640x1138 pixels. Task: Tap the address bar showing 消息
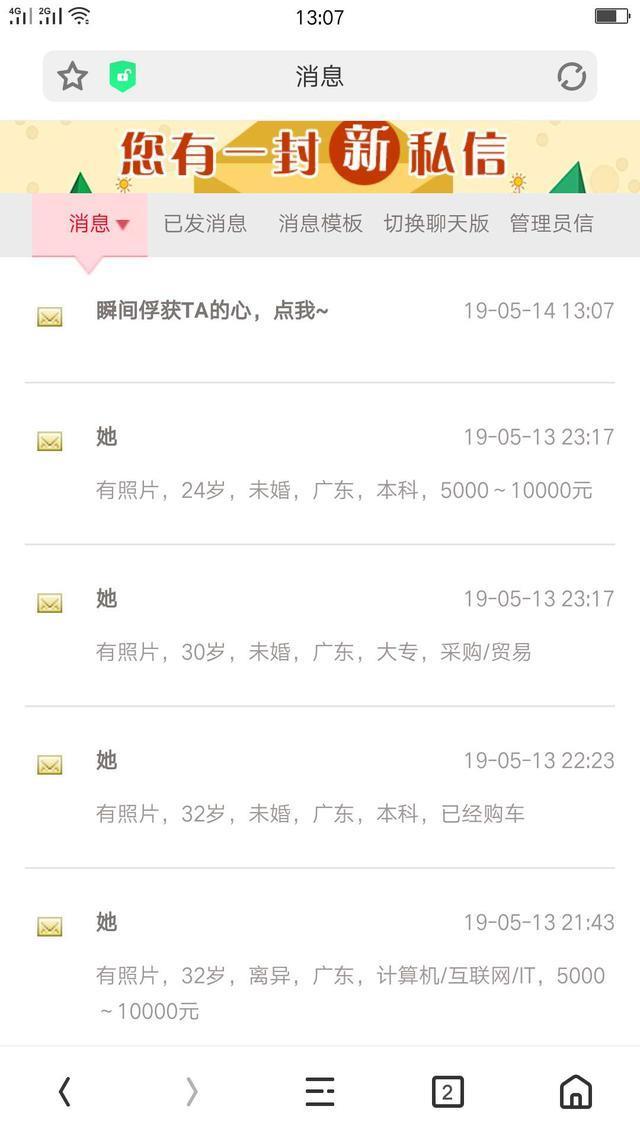tap(320, 76)
